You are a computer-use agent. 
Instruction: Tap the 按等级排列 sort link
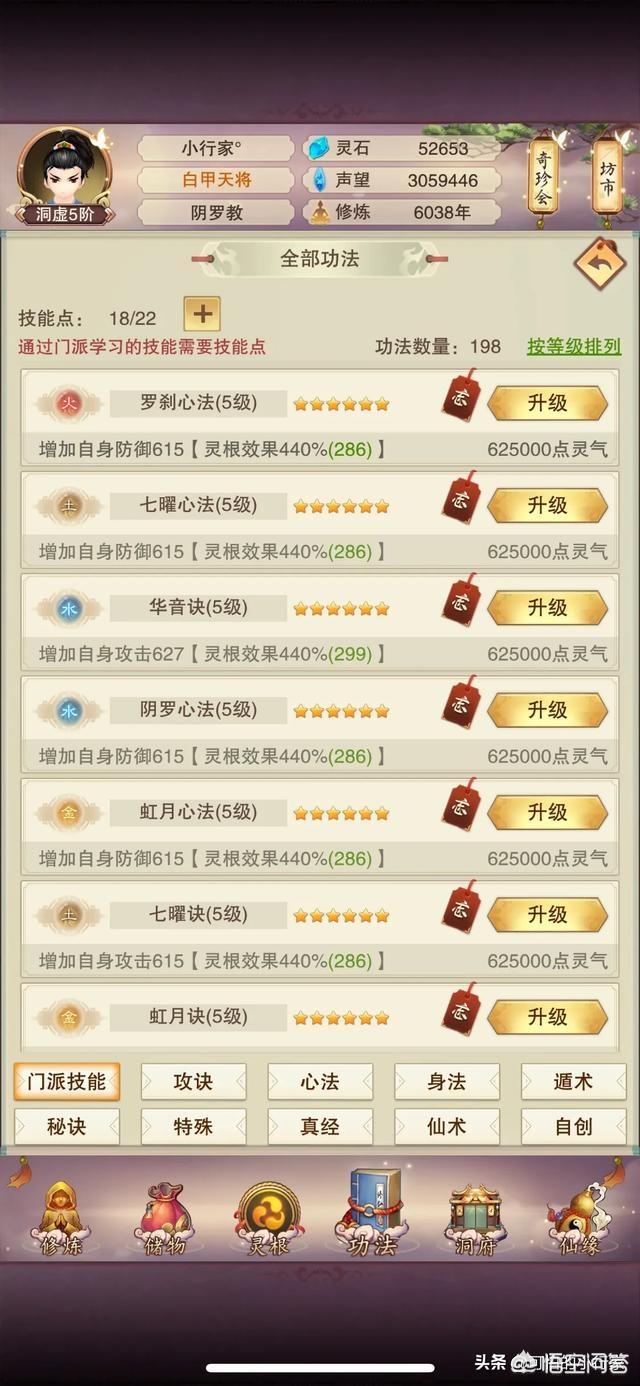(x=574, y=347)
